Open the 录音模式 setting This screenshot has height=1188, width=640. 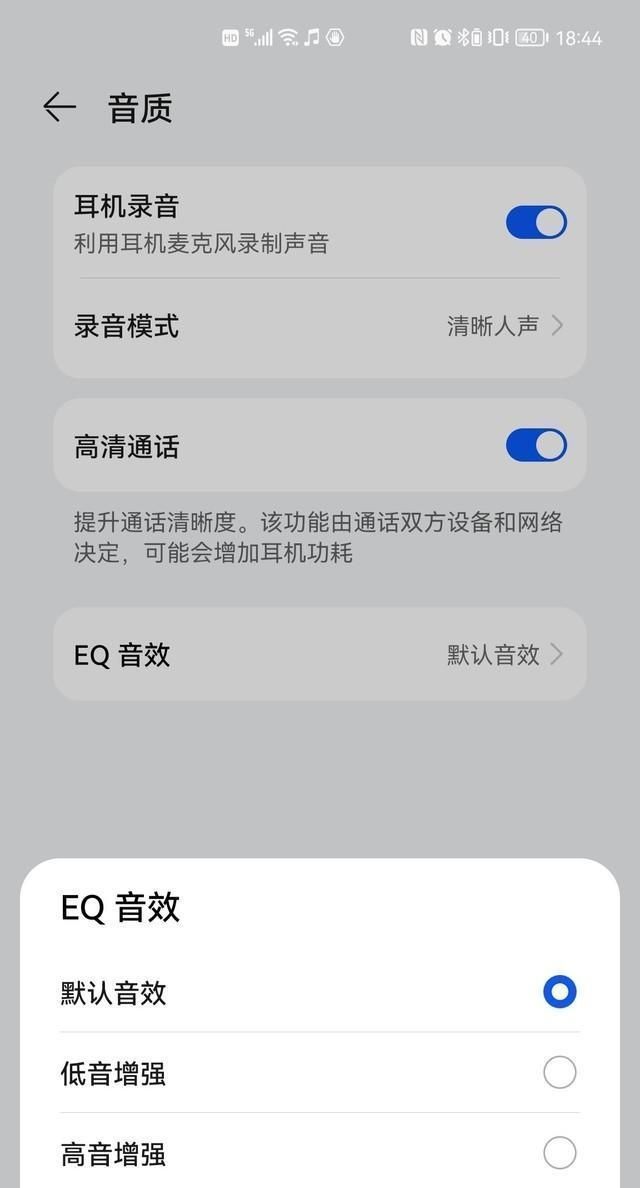point(319,326)
